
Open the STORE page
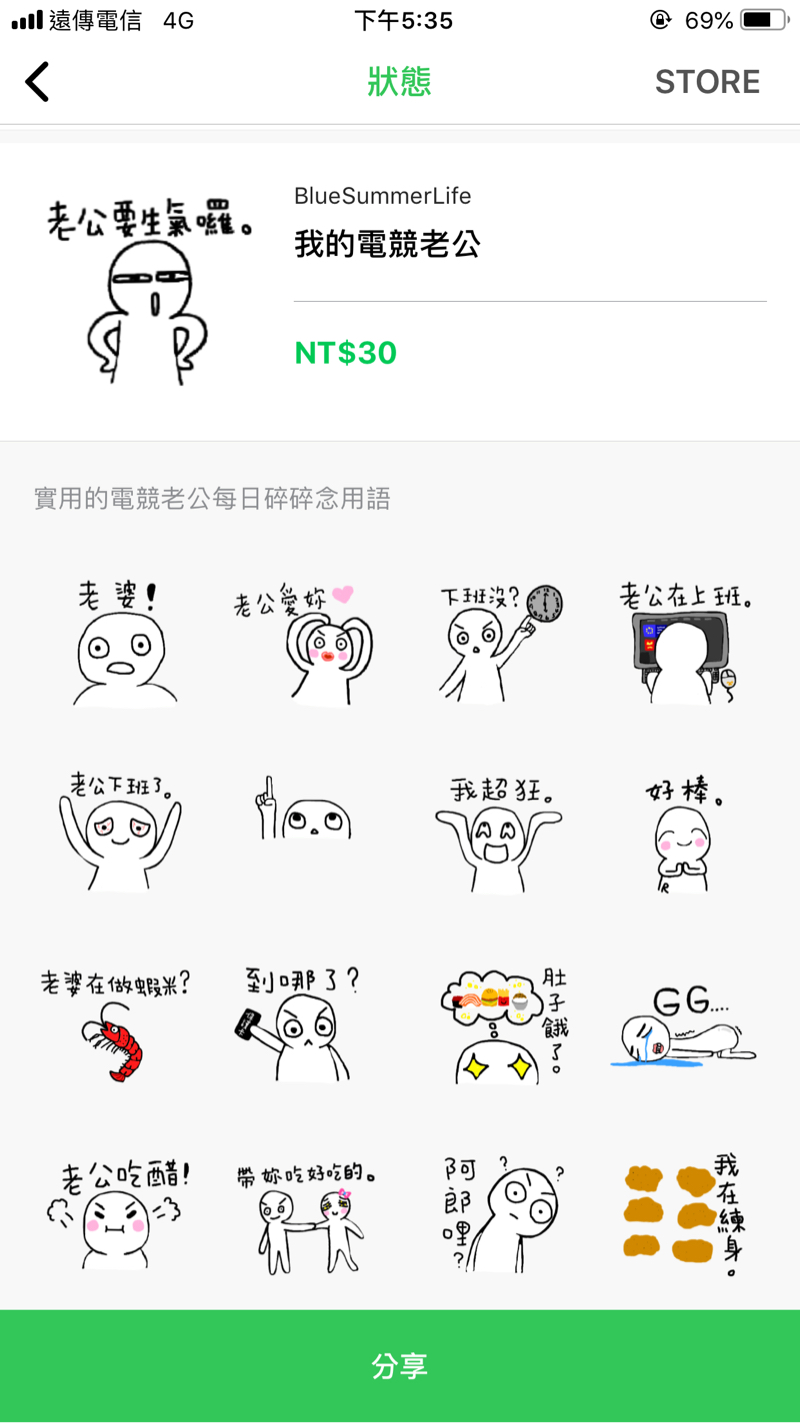point(707,82)
